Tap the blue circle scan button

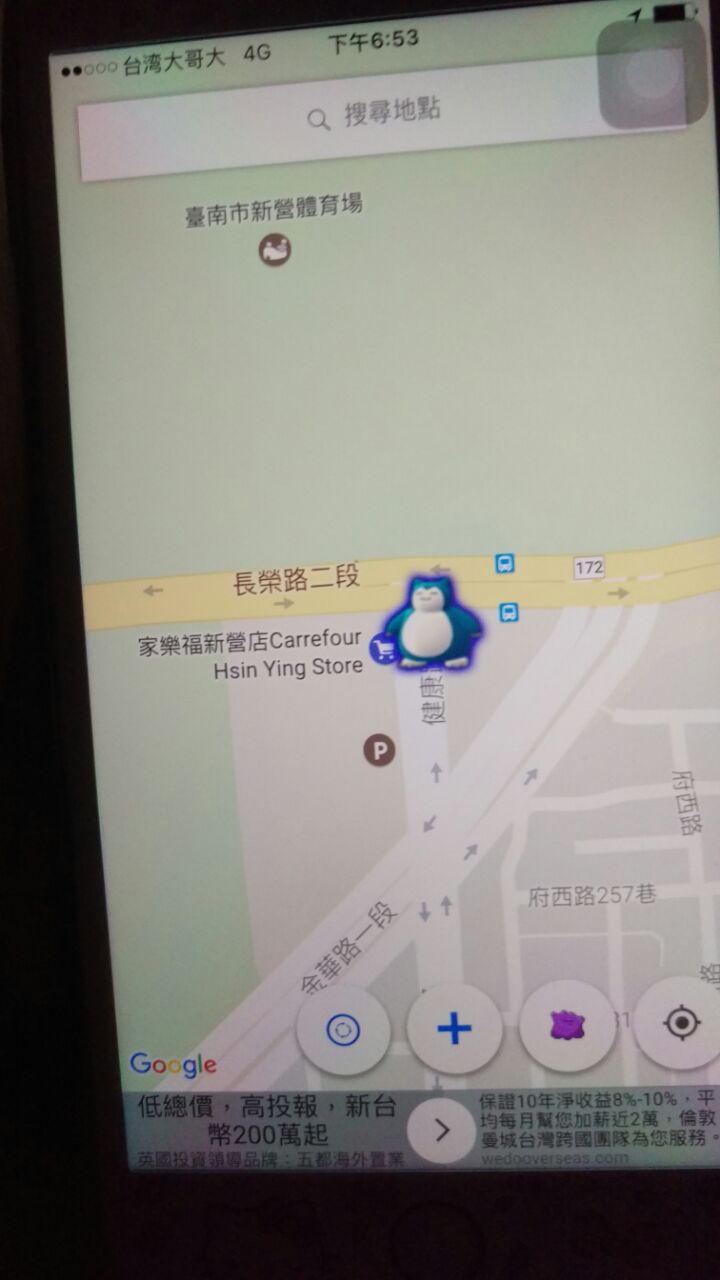pos(343,1031)
